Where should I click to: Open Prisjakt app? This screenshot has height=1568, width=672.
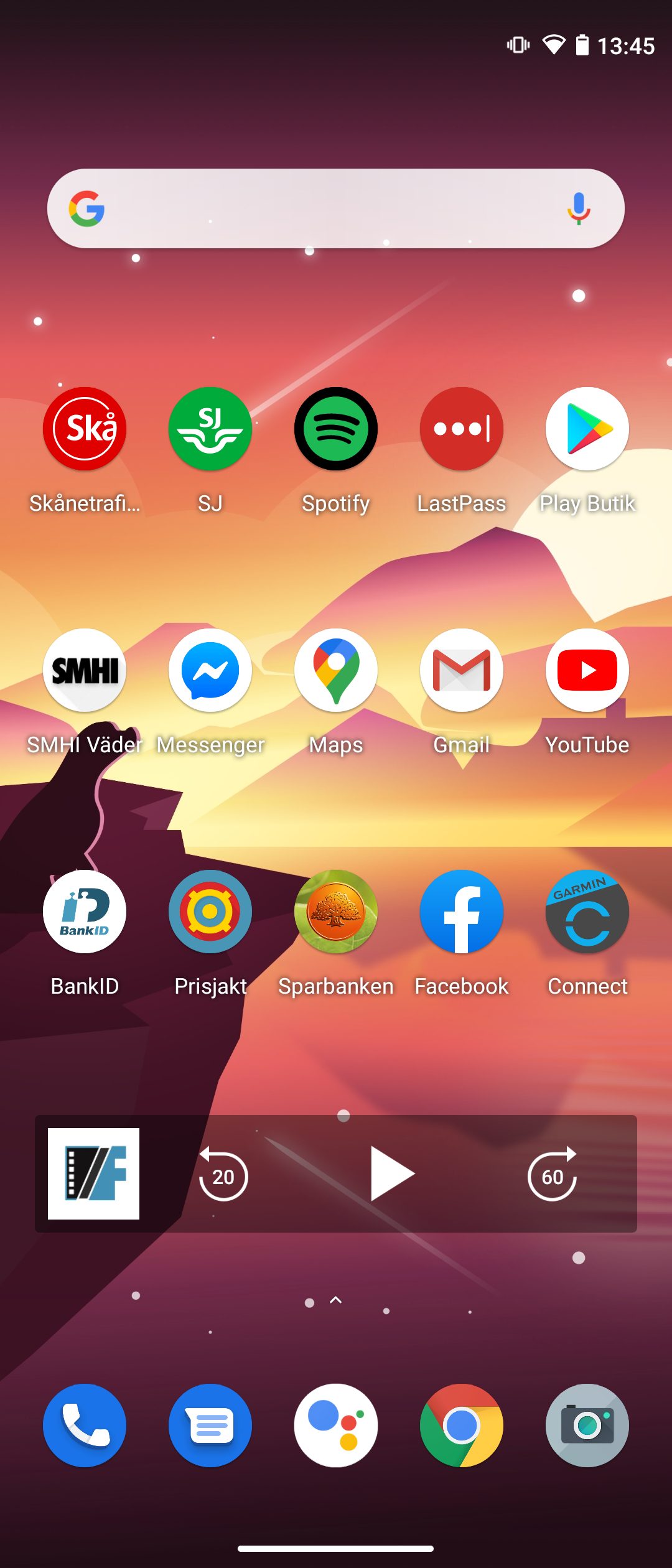pyautogui.click(x=210, y=912)
